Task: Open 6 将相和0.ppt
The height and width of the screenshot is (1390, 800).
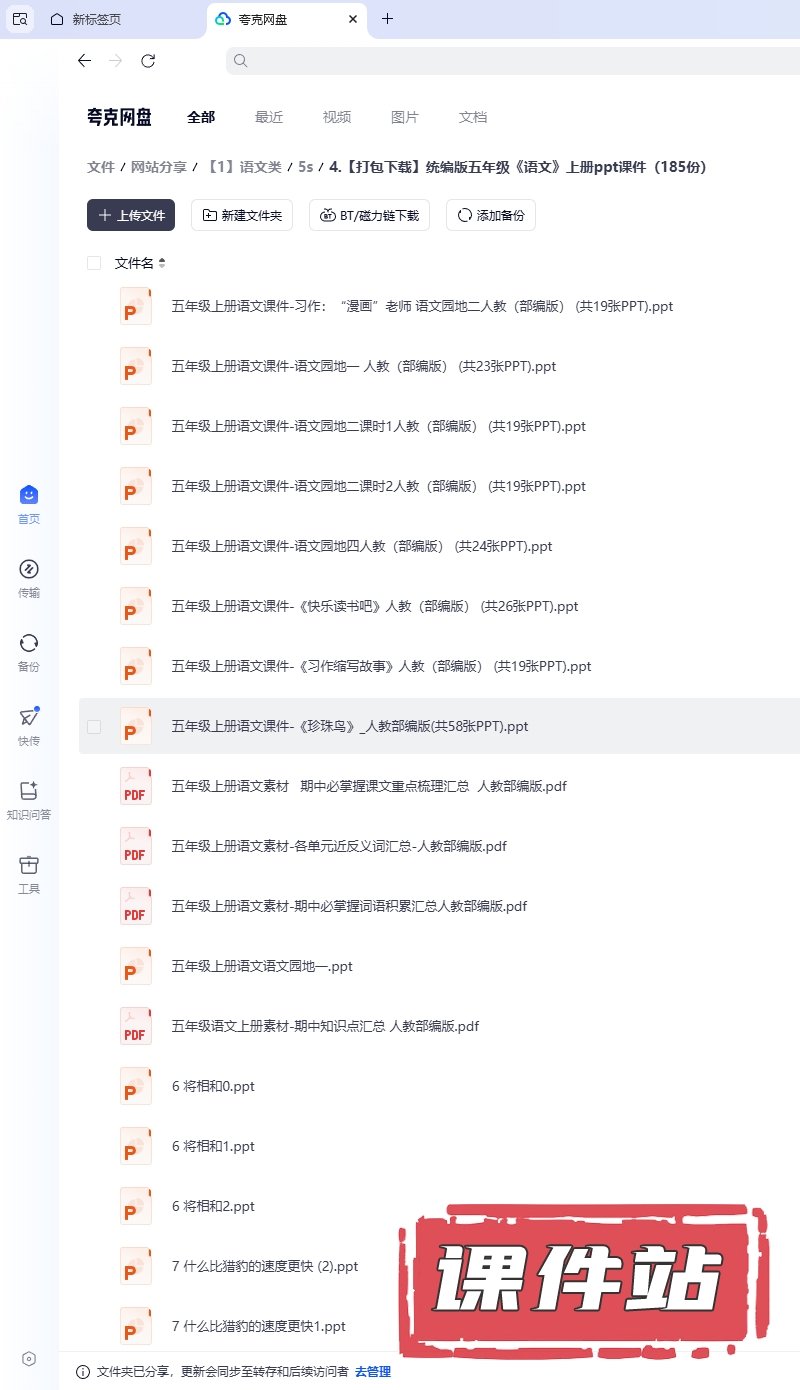Action: pyautogui.click(x=213, y=1086)
